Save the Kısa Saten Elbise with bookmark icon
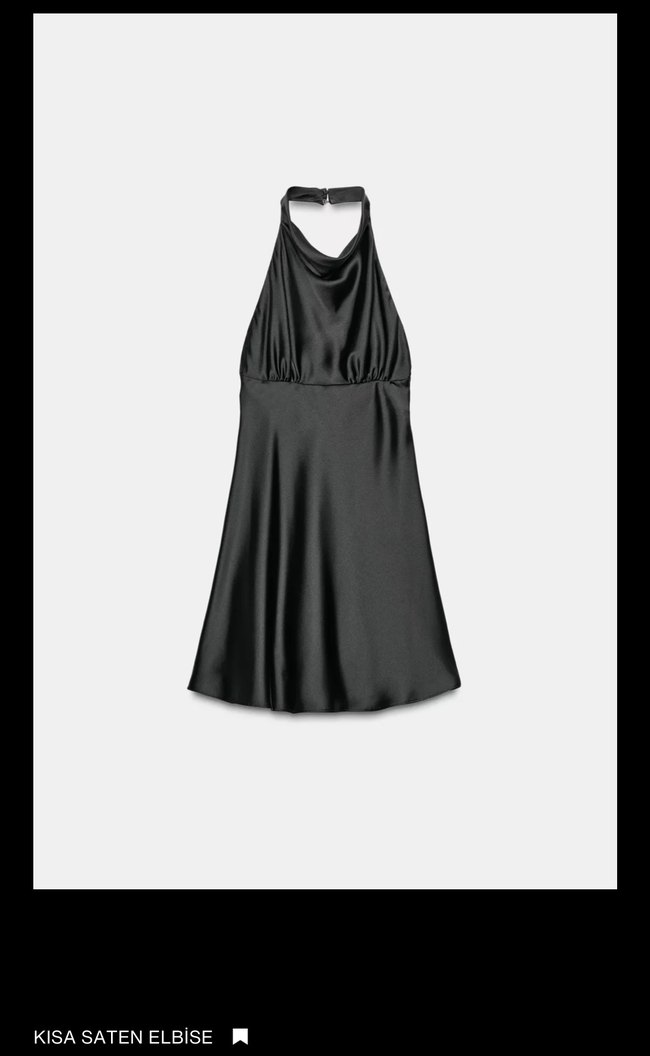 (240, 1037)
